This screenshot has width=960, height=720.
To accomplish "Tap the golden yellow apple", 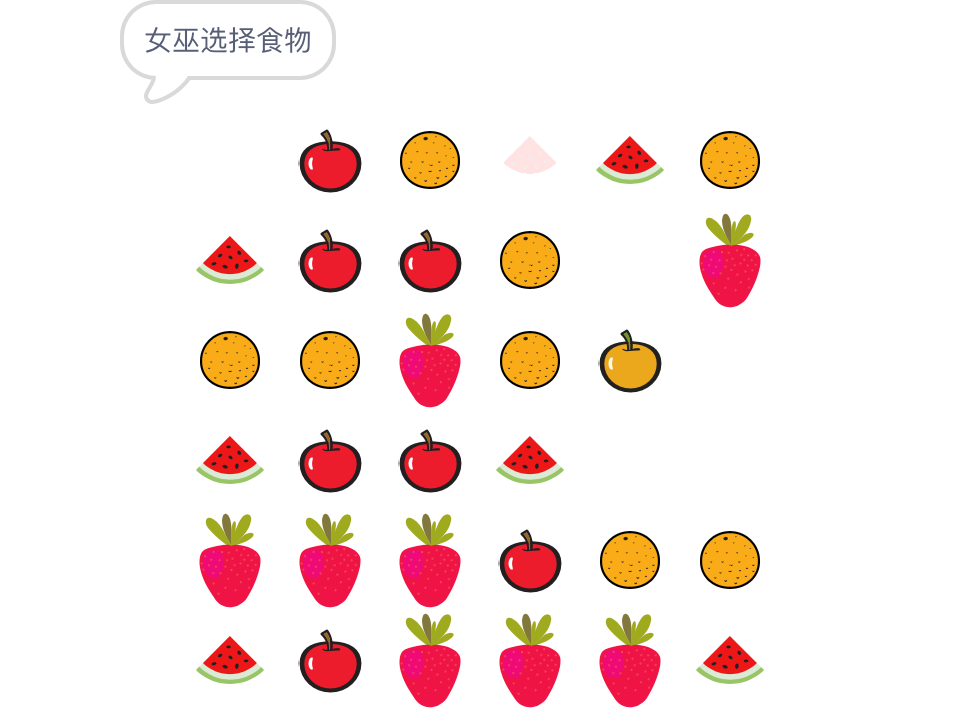I will pyautogui.click(x=630, y=362).
